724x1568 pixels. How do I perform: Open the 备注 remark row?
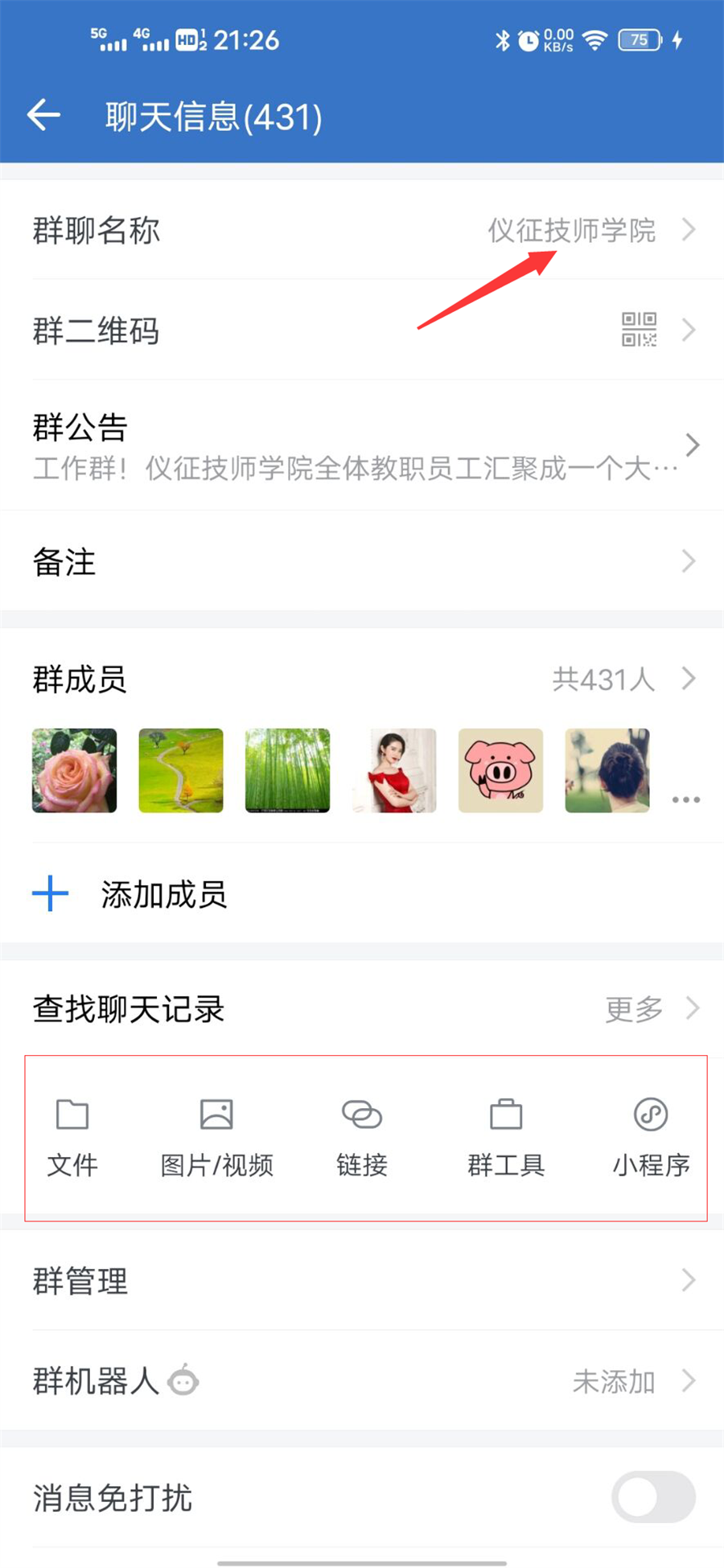(x=362, y=561)
